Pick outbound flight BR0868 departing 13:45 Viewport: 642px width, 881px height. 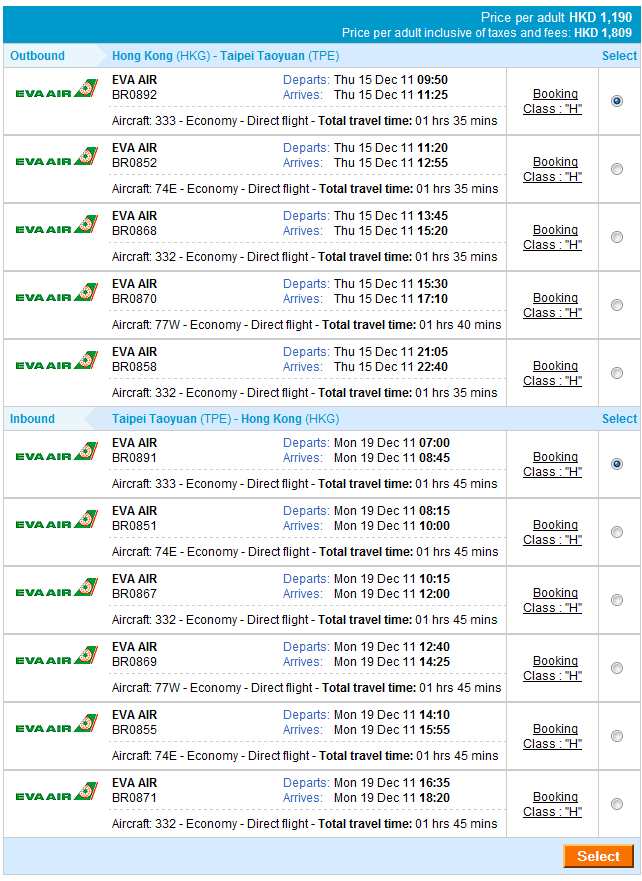tap(617, 237)
